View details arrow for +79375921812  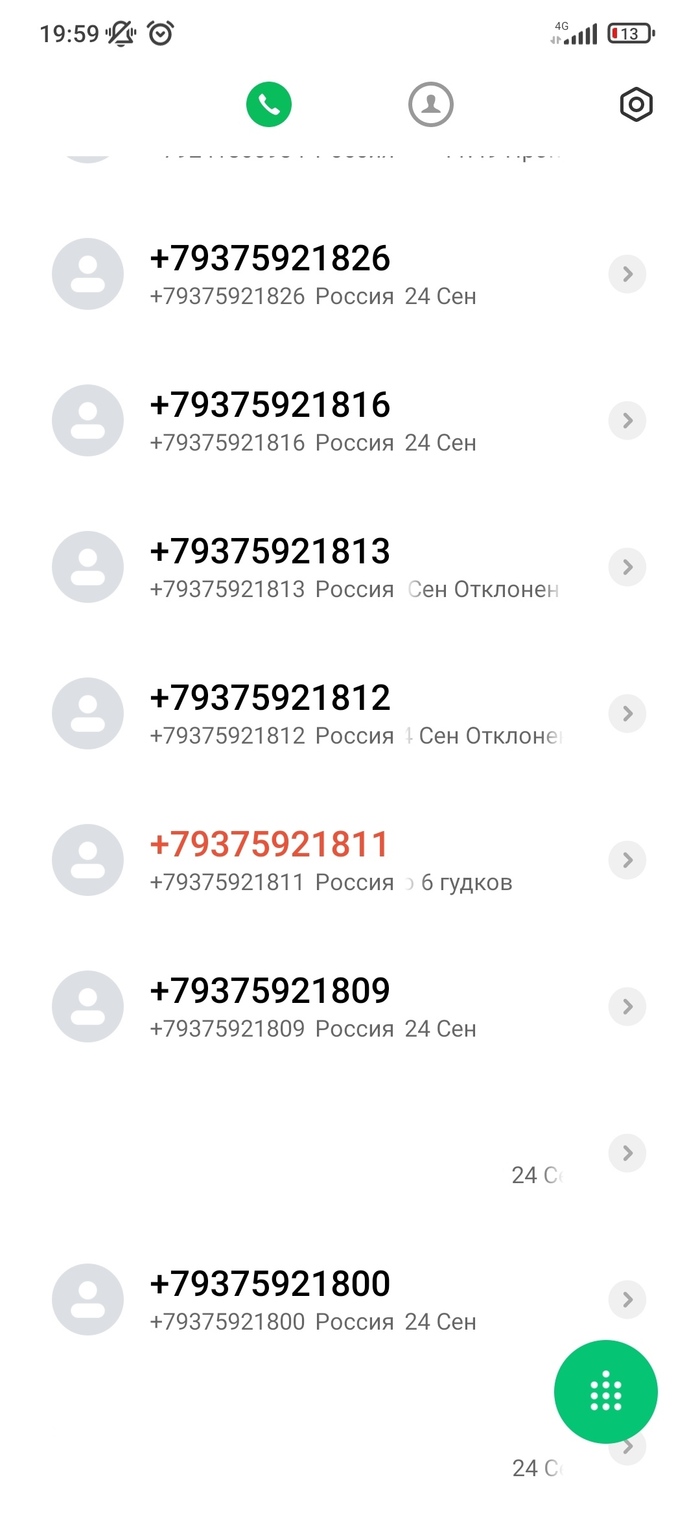[627, 714]
